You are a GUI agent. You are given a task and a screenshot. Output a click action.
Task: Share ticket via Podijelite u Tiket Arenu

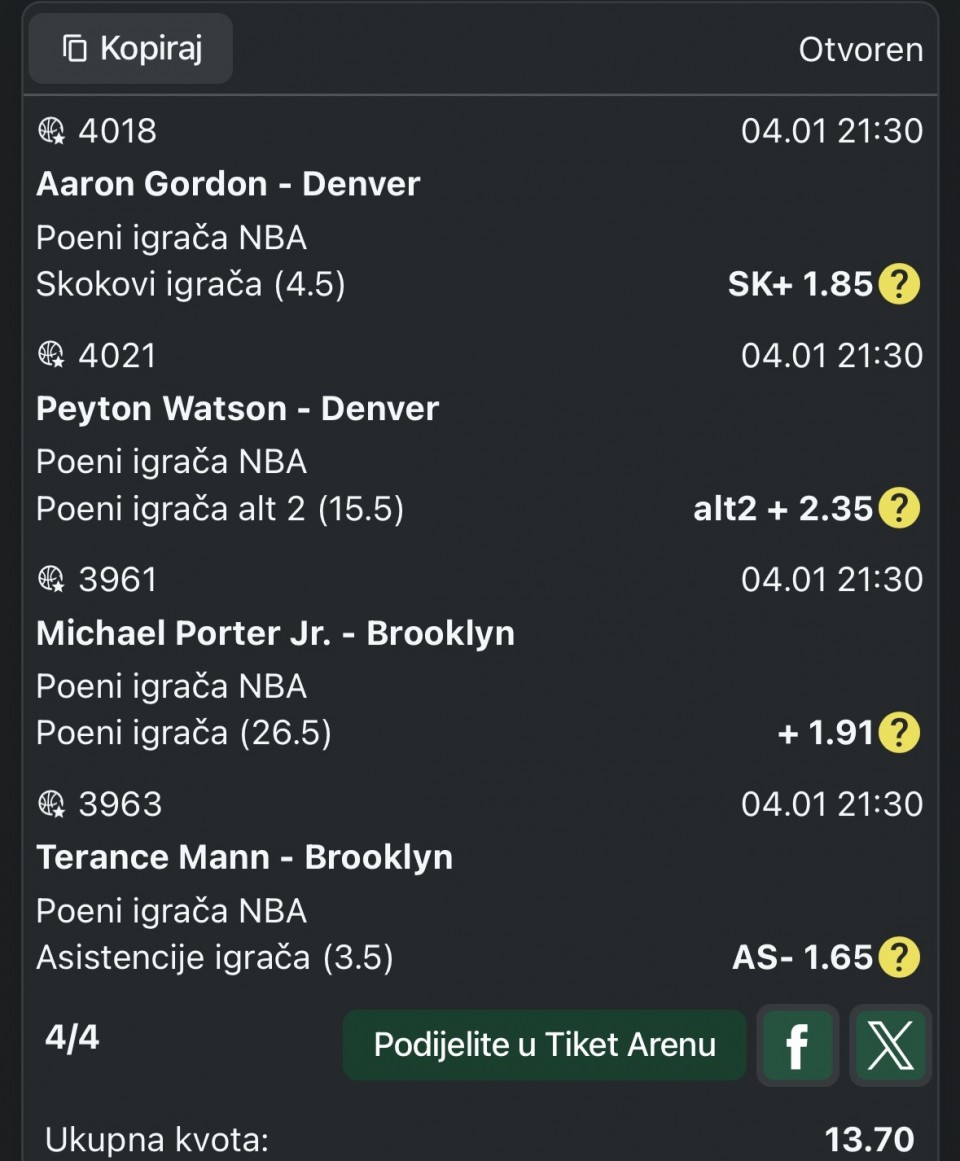(x=544, y=1045)
